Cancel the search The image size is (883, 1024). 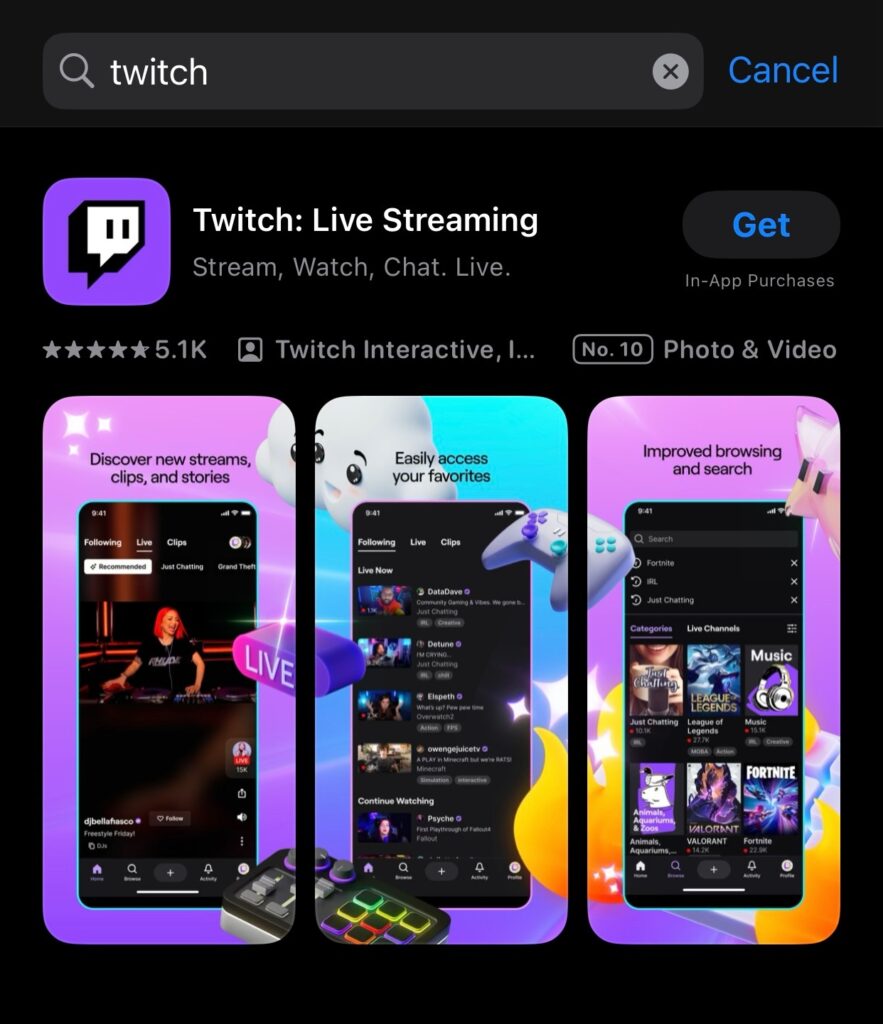click(x=782, y=70)
